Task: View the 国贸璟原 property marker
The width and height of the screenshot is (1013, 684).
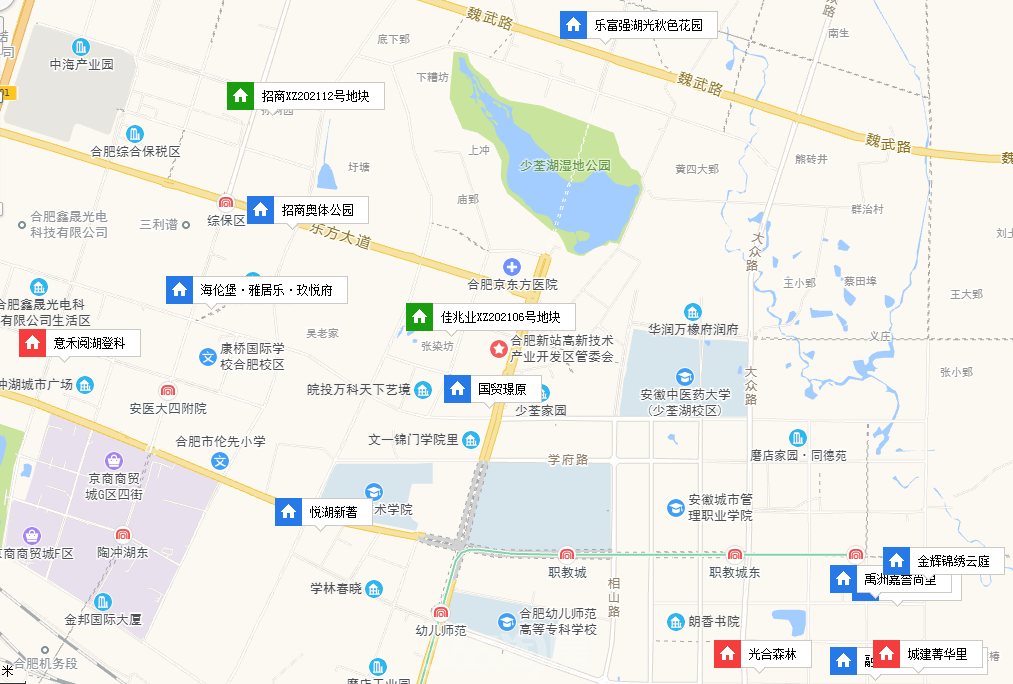Action: point(493,389)
